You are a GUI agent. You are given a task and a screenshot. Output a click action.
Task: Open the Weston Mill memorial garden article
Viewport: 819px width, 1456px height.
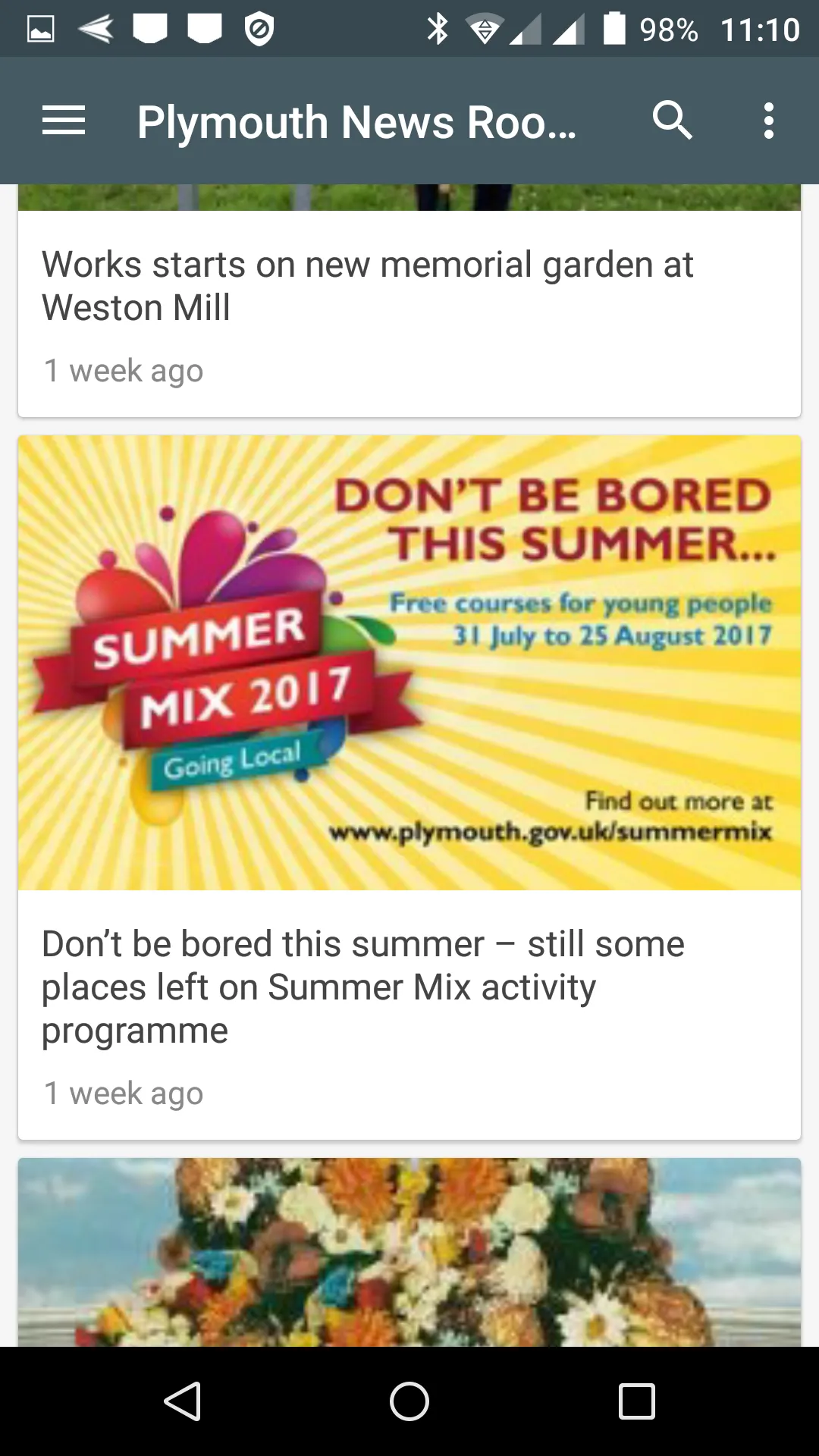[x=409, y=300]
